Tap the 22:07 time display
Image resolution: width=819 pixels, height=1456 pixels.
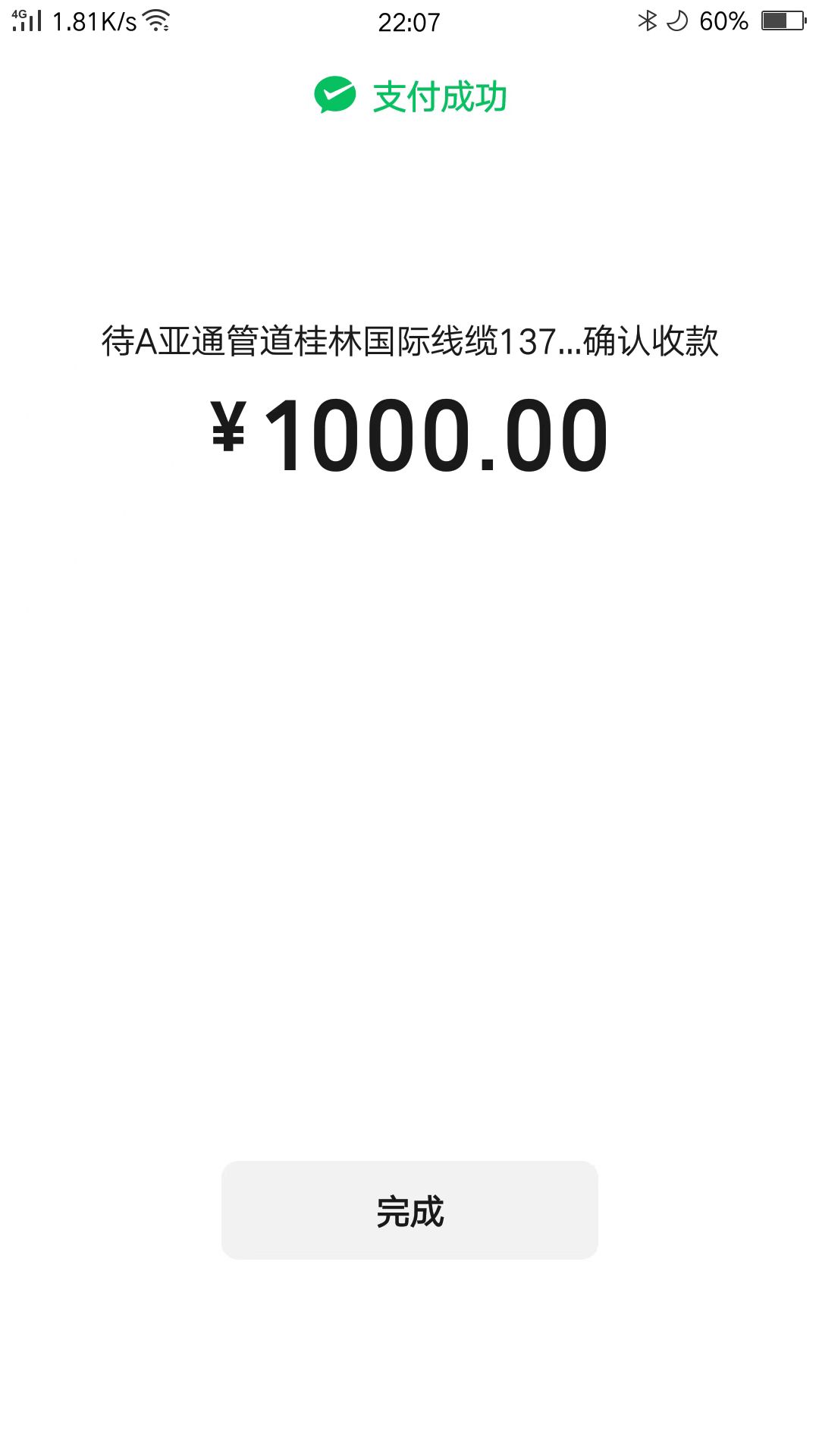pos(409,20)
